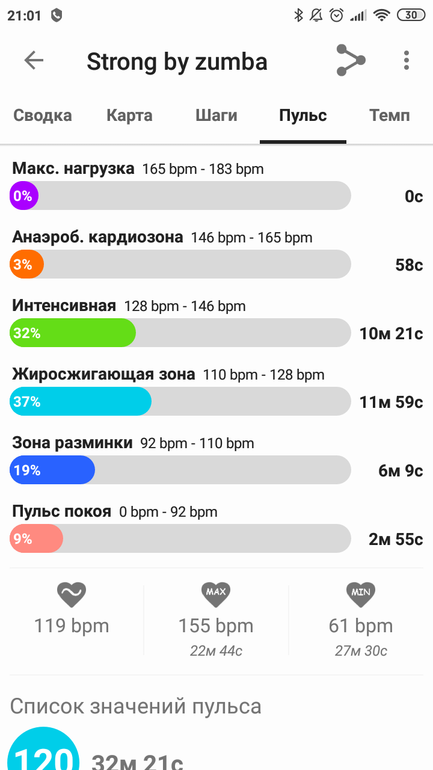Share the Strong by zumba workout
433x770 pixels.
(x=351, y=60)
